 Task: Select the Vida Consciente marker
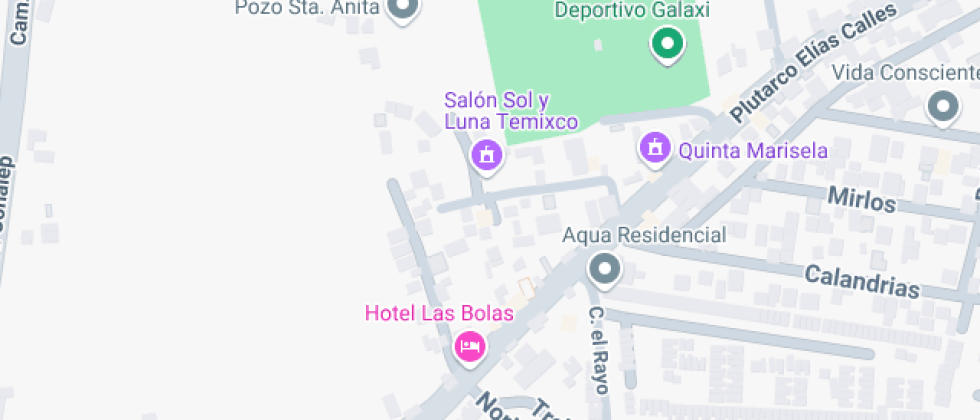(942, 106)
